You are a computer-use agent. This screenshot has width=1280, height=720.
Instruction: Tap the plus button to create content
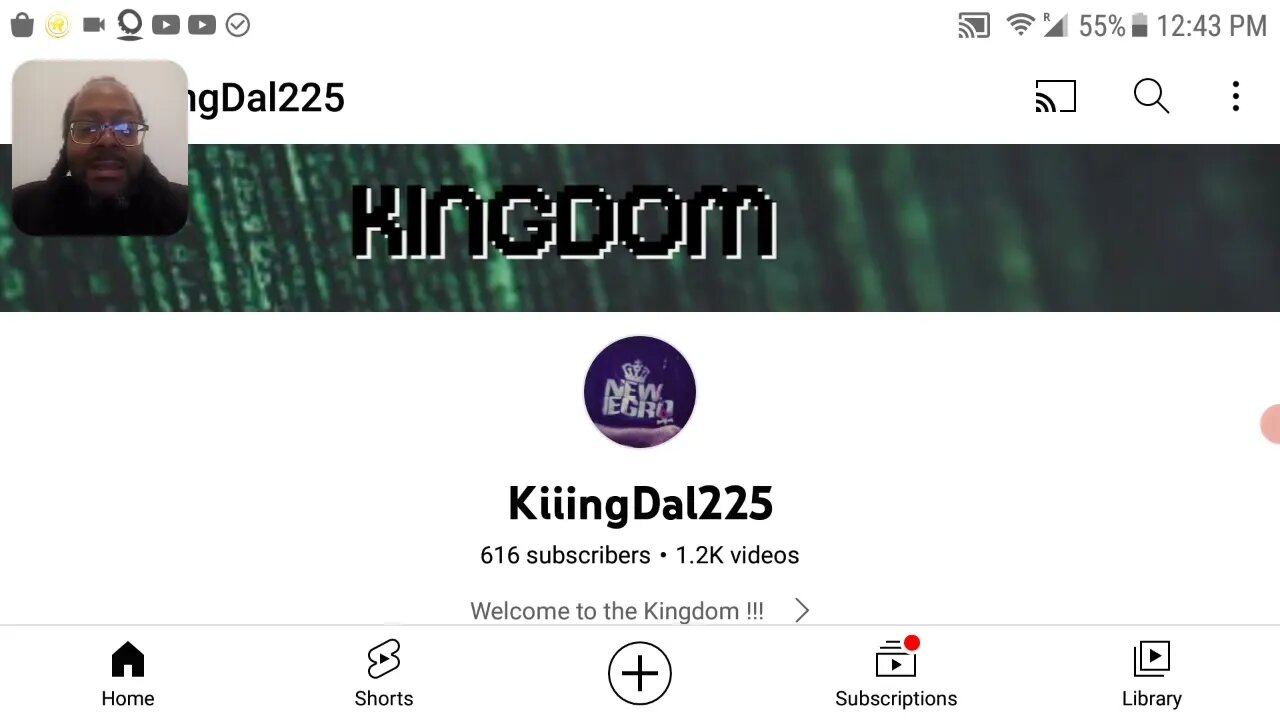(640, 673)
